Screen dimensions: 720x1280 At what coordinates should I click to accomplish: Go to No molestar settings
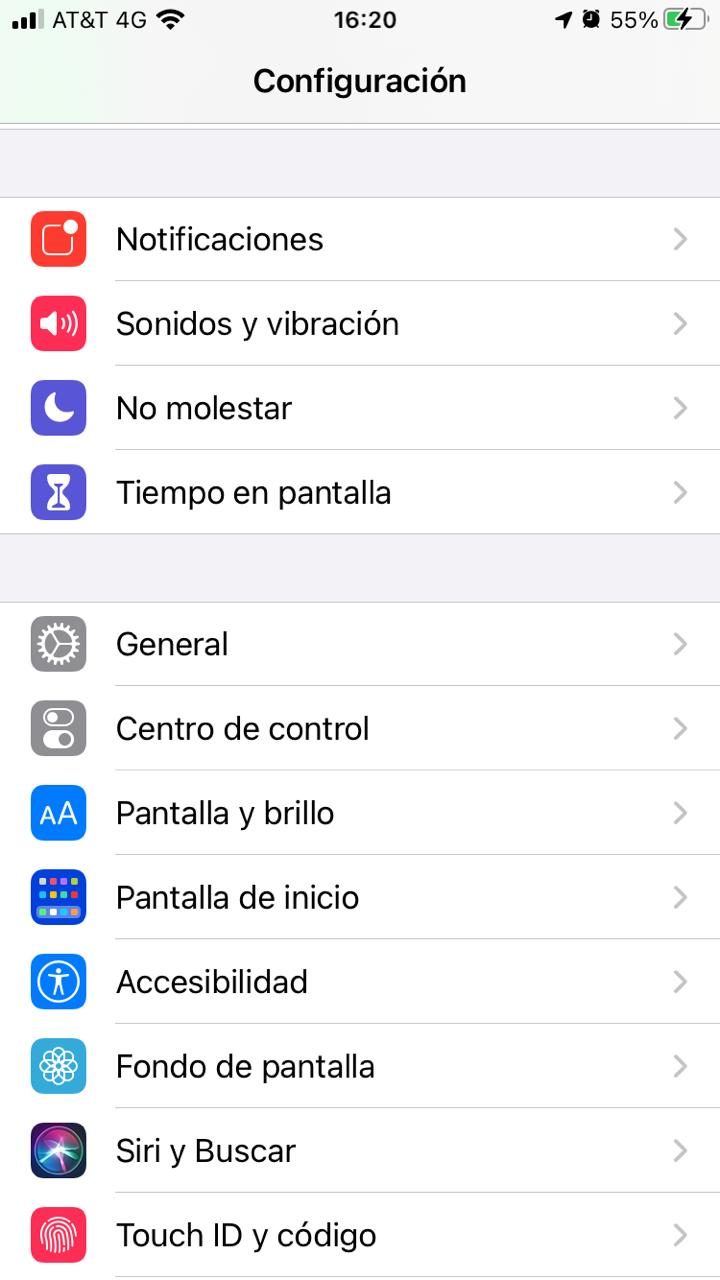360,408
